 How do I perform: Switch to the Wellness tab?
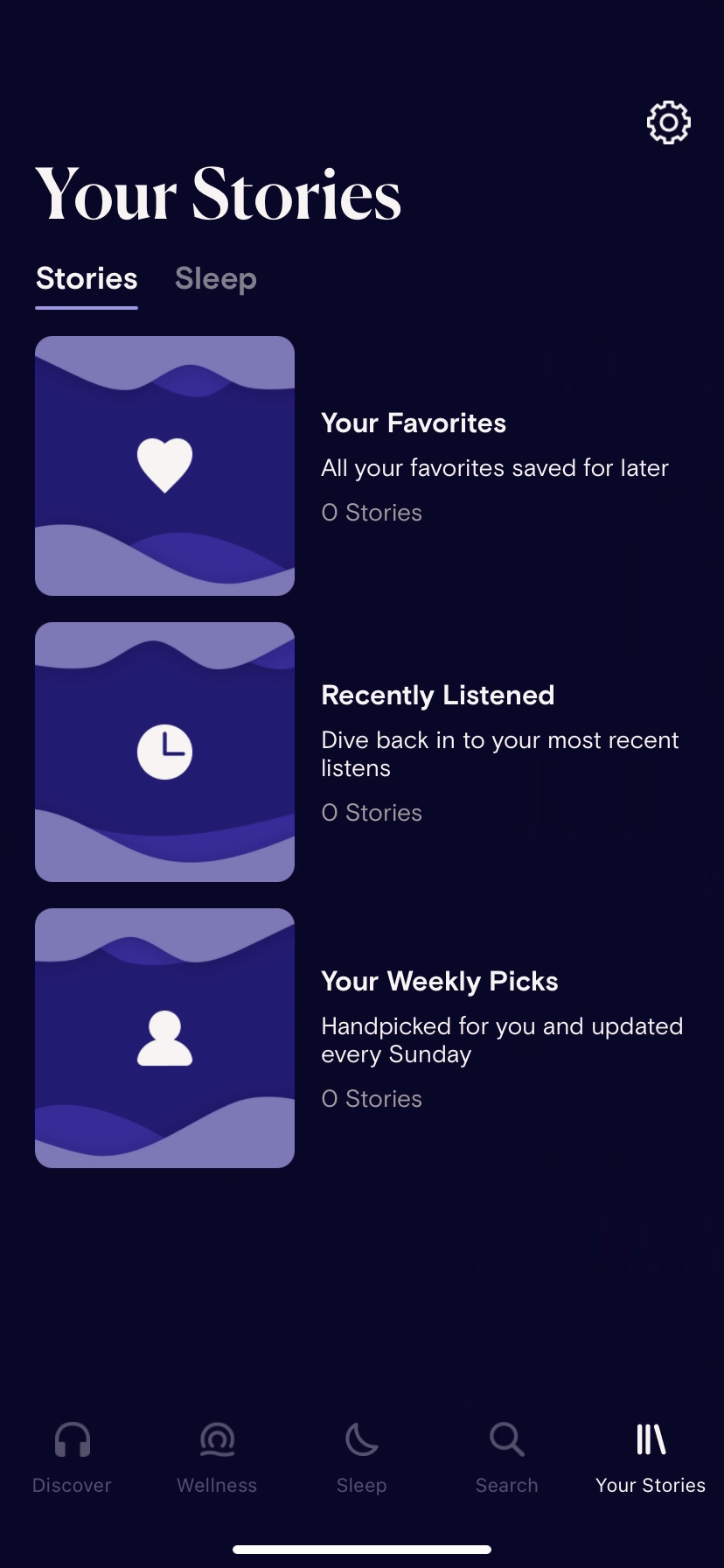[x=217, y=1456]
